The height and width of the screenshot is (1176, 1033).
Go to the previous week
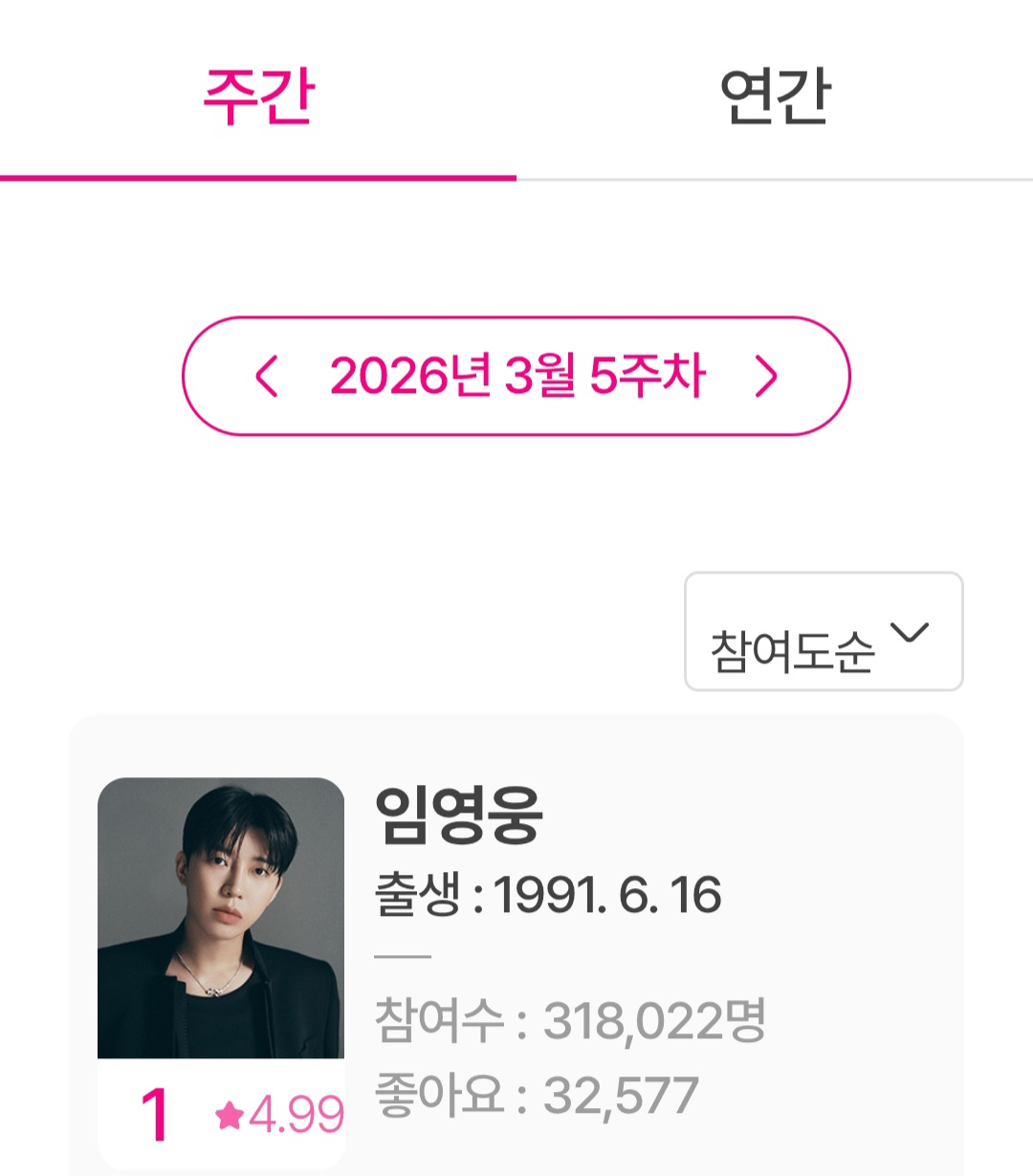point(267,376)
